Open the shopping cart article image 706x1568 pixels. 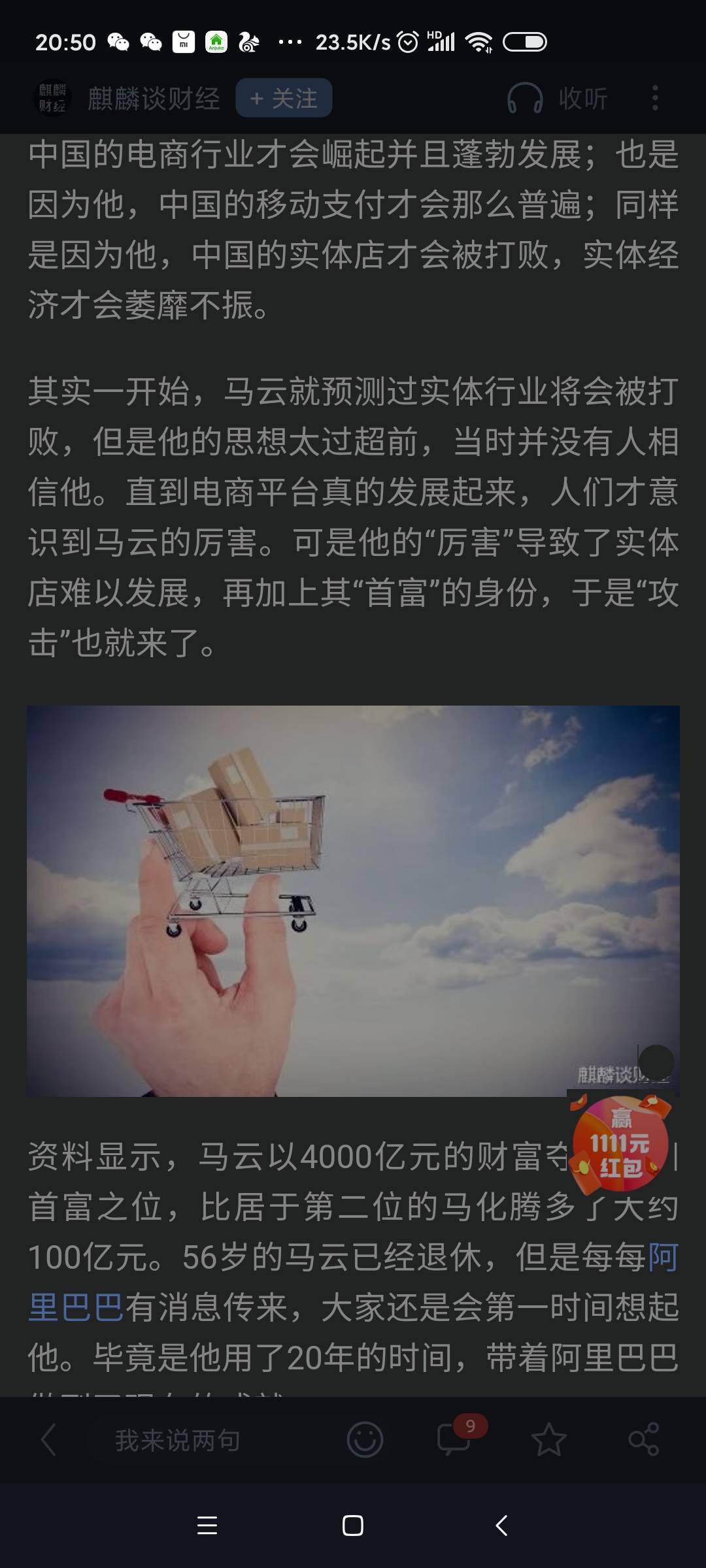(x=353, y=900)
